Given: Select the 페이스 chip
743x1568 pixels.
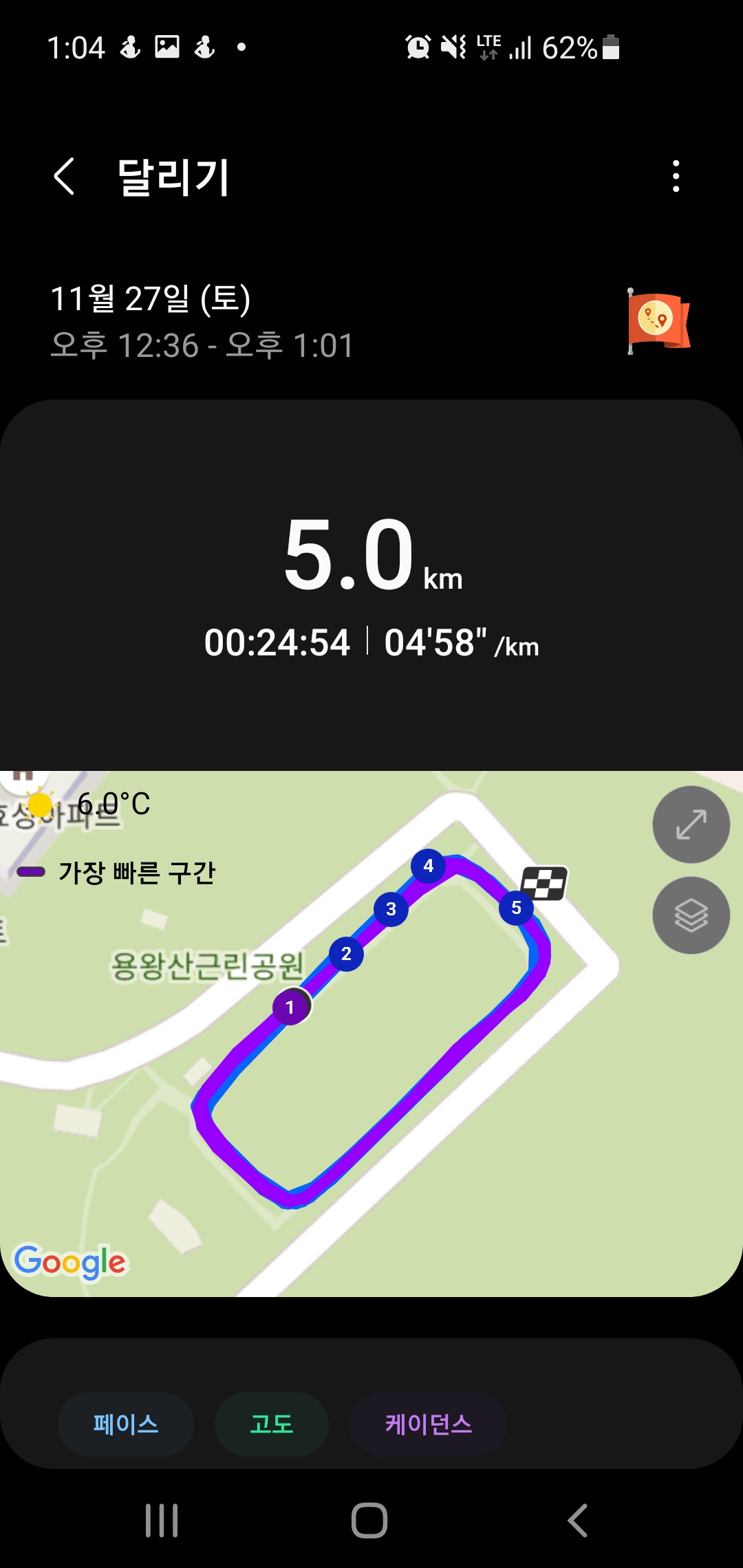Looking at the screenshot, I should 126,1424.
